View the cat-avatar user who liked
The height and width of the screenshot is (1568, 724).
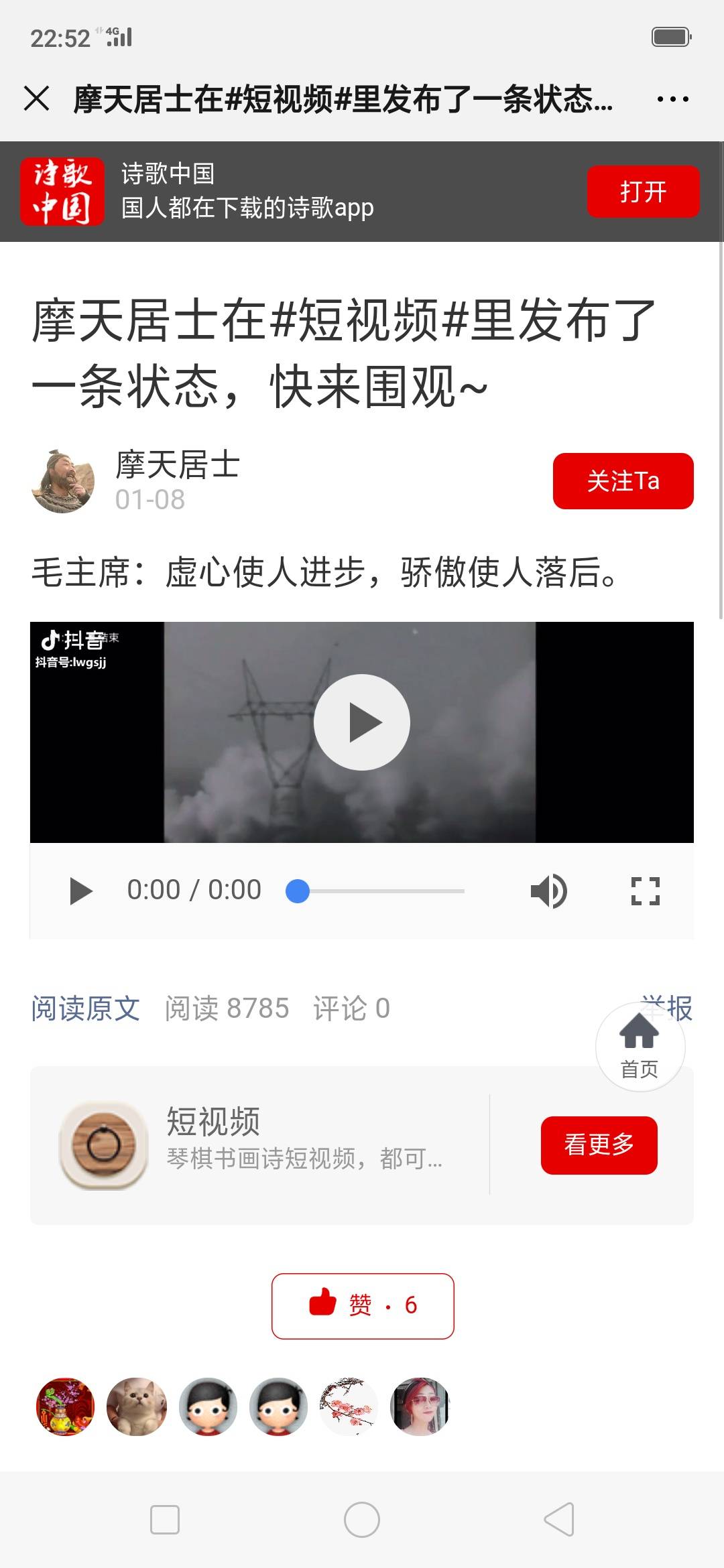pyautogui.click(x=137, y=1407)
